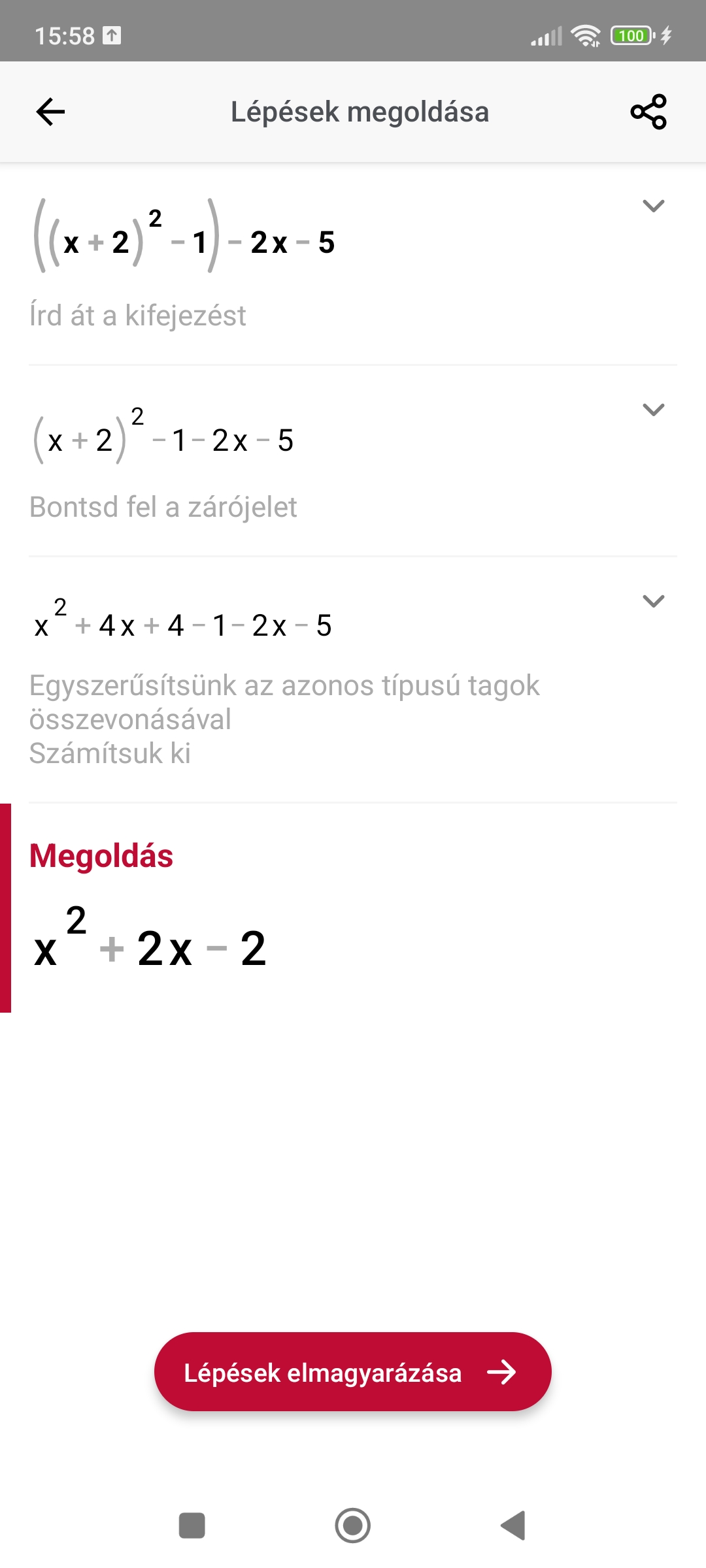
Task: Tap the system home button
Action: (352, 1526)
